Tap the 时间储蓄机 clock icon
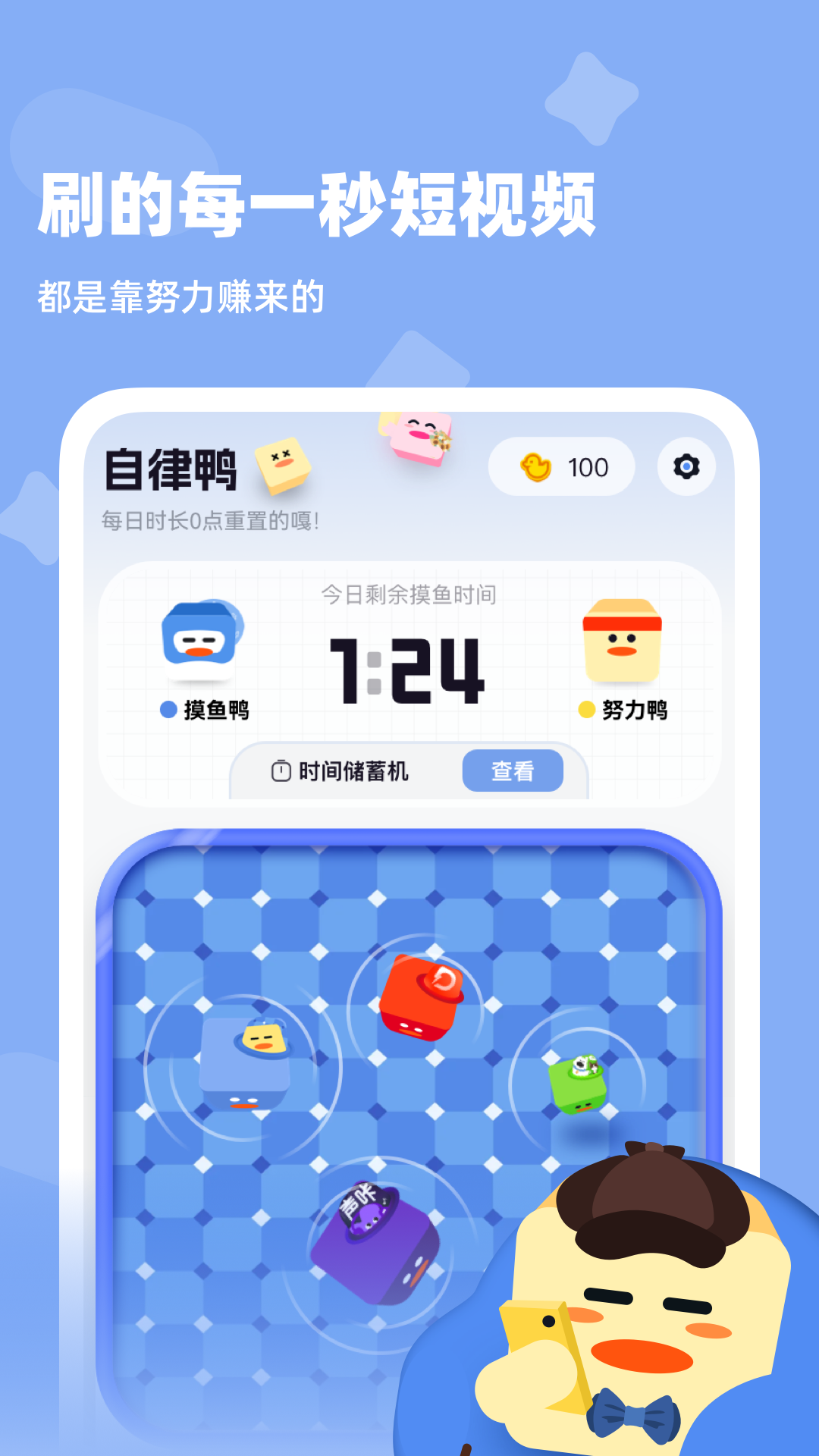Viewport: 819px width, 1456px height. point(281,770)
